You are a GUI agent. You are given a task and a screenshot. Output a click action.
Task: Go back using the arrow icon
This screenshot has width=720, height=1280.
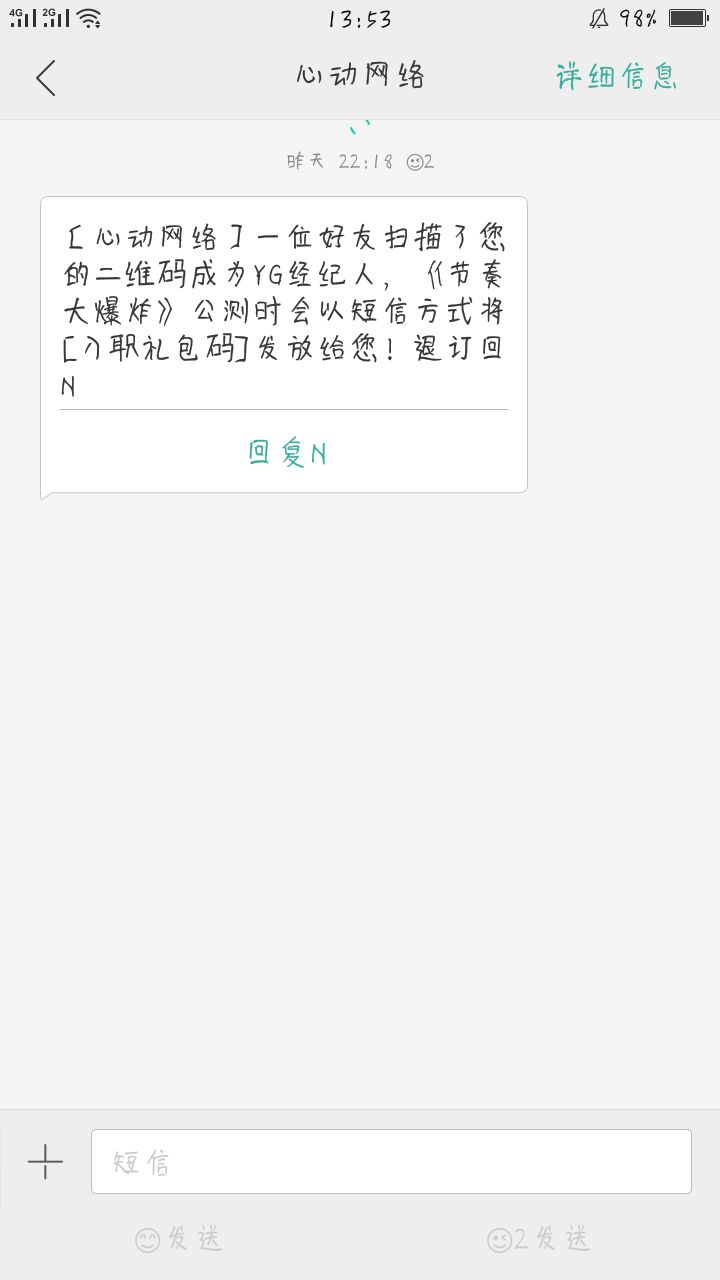tap(46, 77)
